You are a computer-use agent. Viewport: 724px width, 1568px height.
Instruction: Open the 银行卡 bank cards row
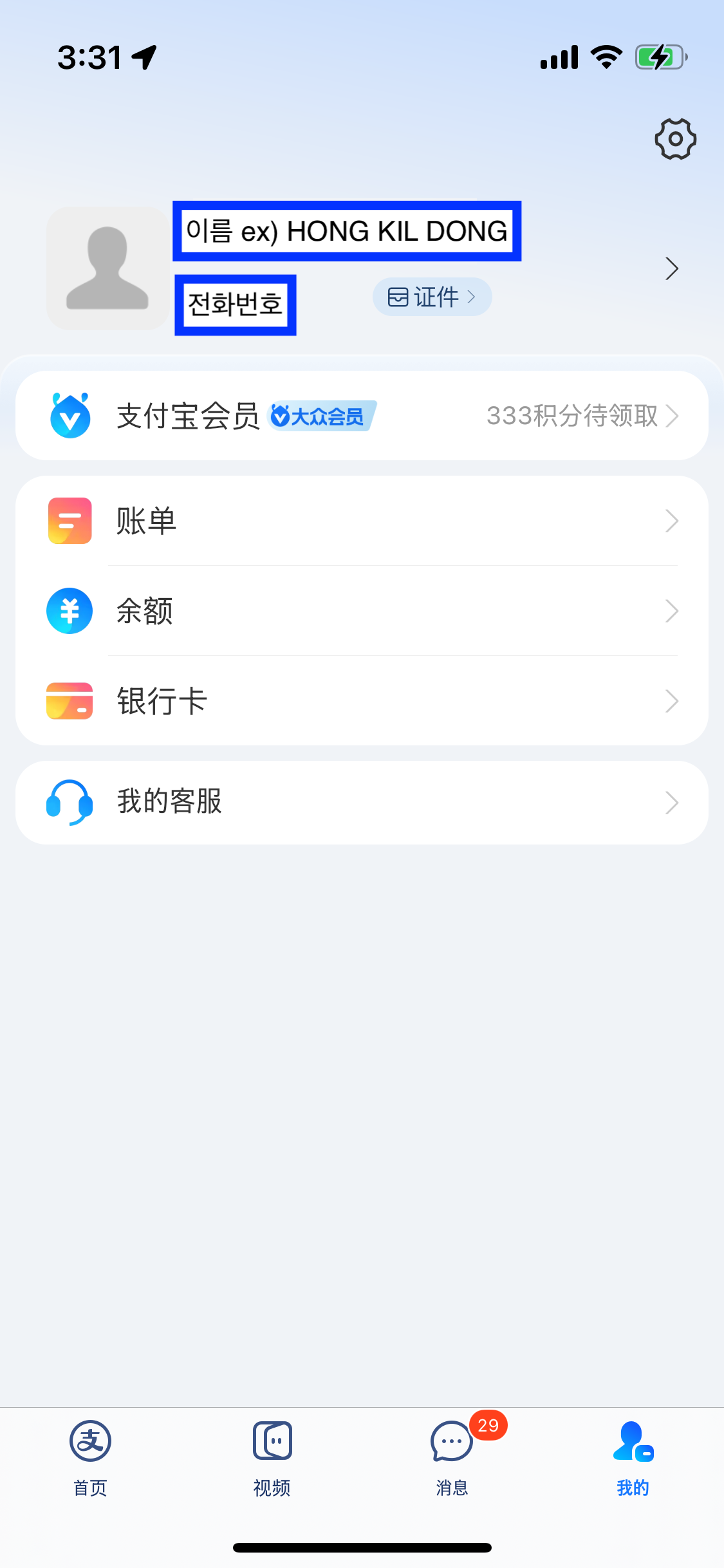pyautogui.click(x=362, y=701)
